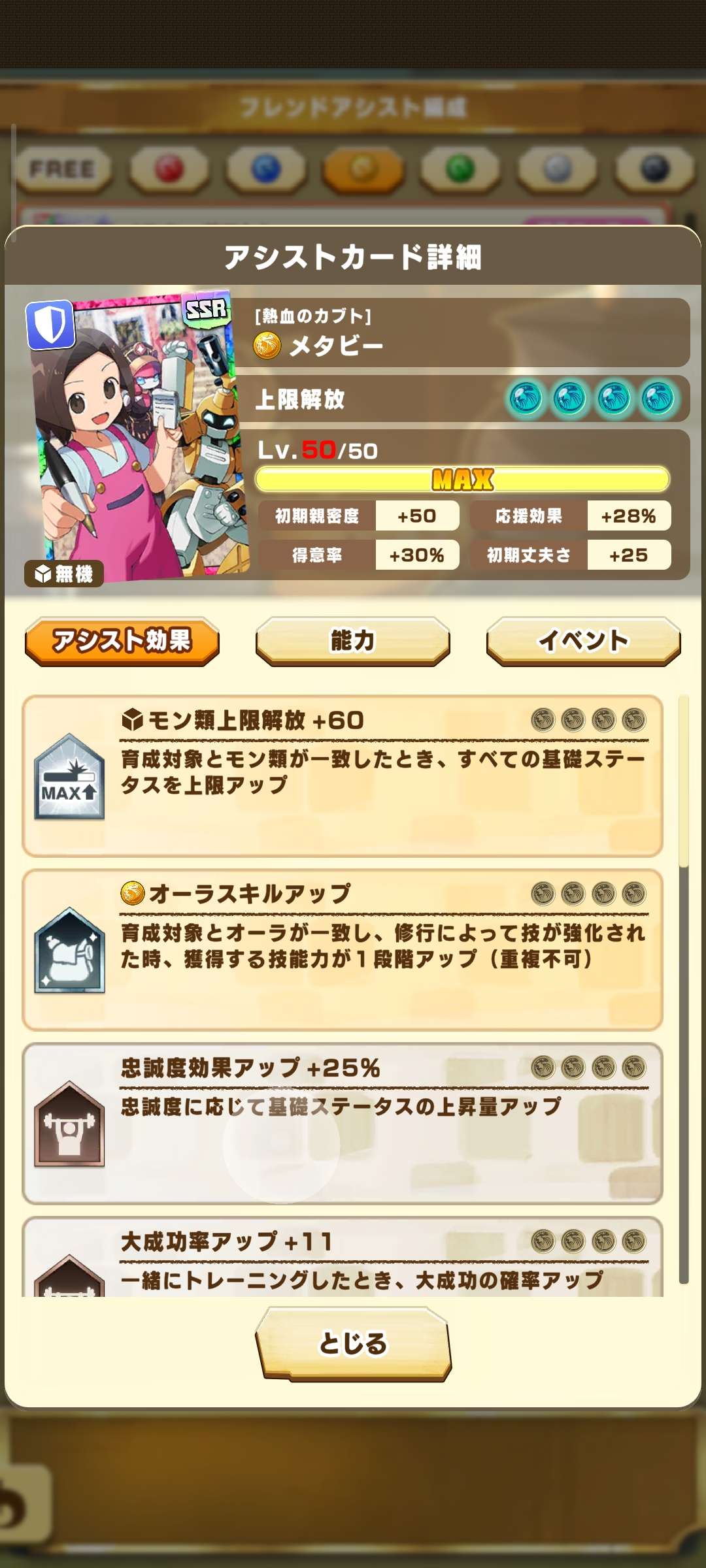This screenshot has width=706, height=1568.
Task: Open the イベント tab
Action: [584, 641]
